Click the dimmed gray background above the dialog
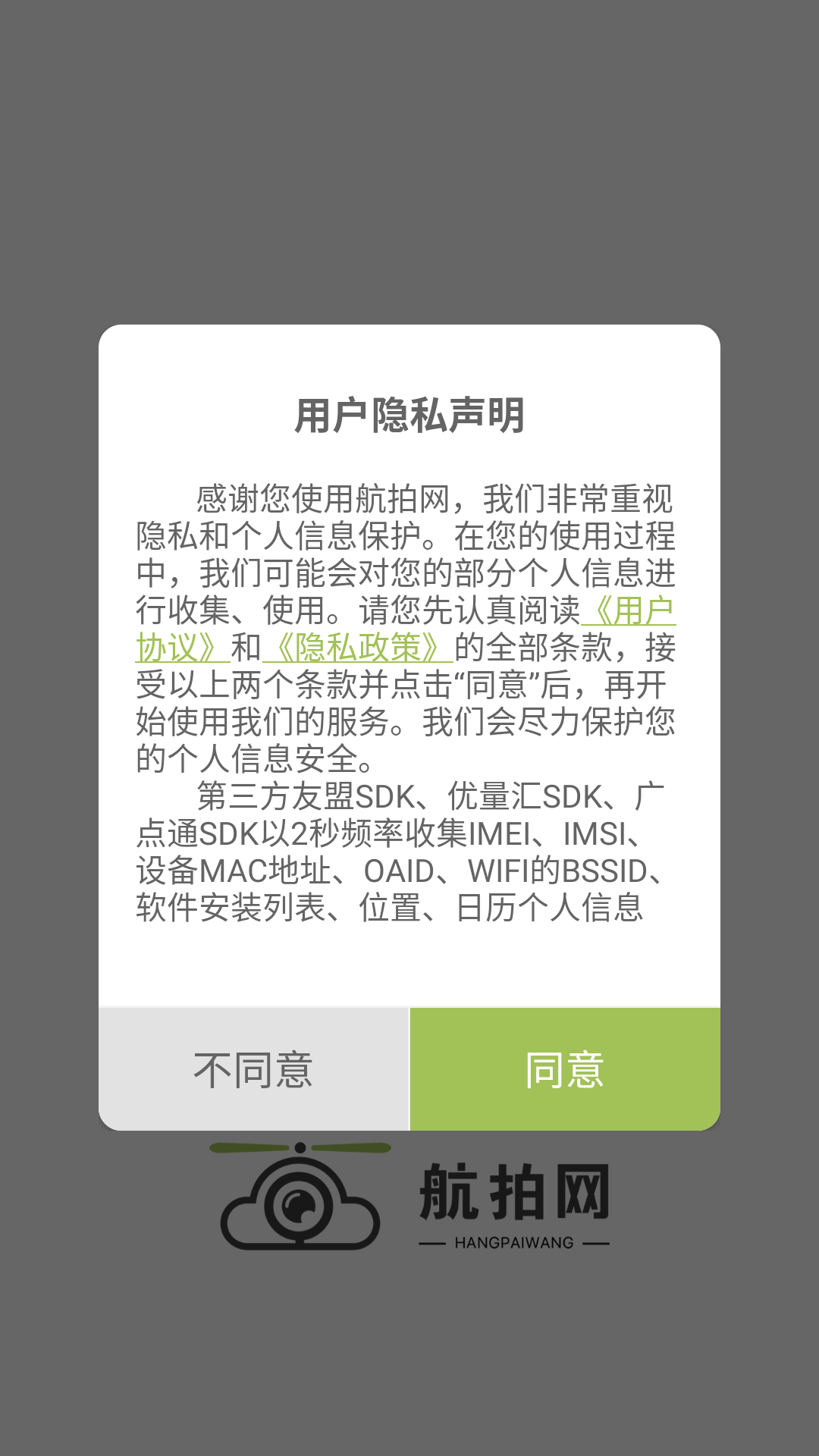The width and height of the screenshot is (819, 1456). coord(409,152)
